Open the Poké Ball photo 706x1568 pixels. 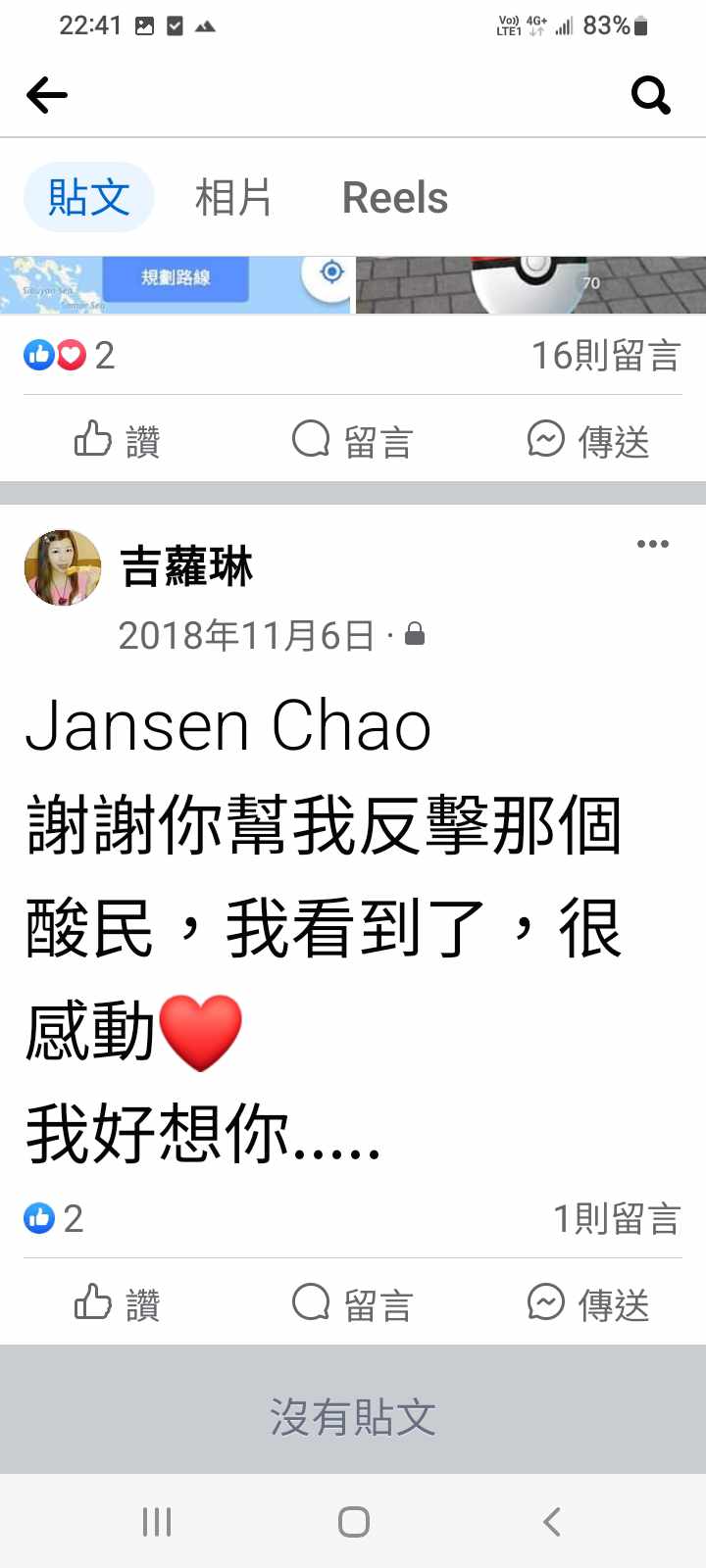tap(530, 284)
